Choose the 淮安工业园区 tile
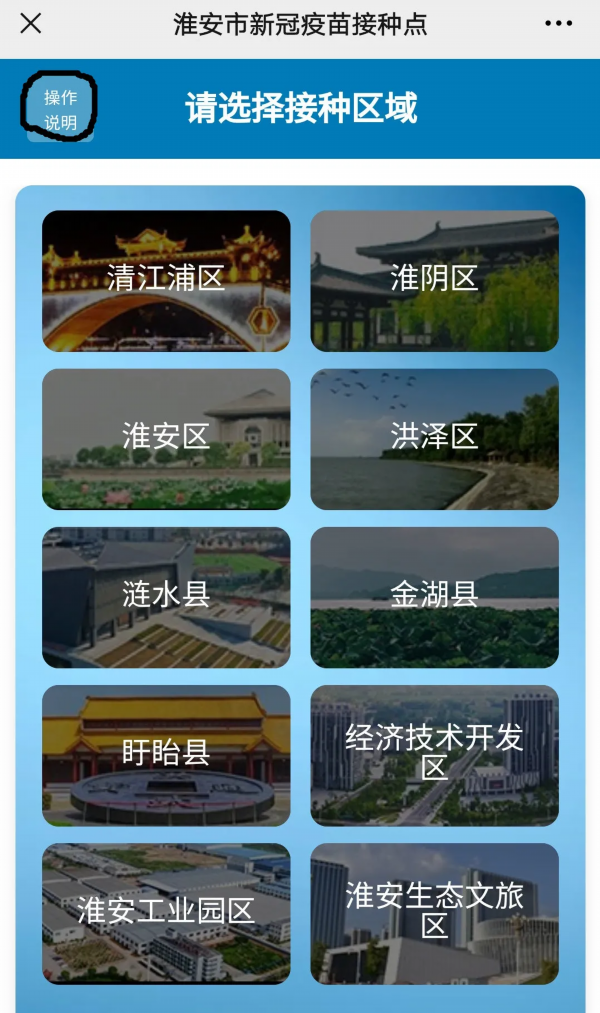The height and width of the screenshot is (1013, 600). click(166, 913)
